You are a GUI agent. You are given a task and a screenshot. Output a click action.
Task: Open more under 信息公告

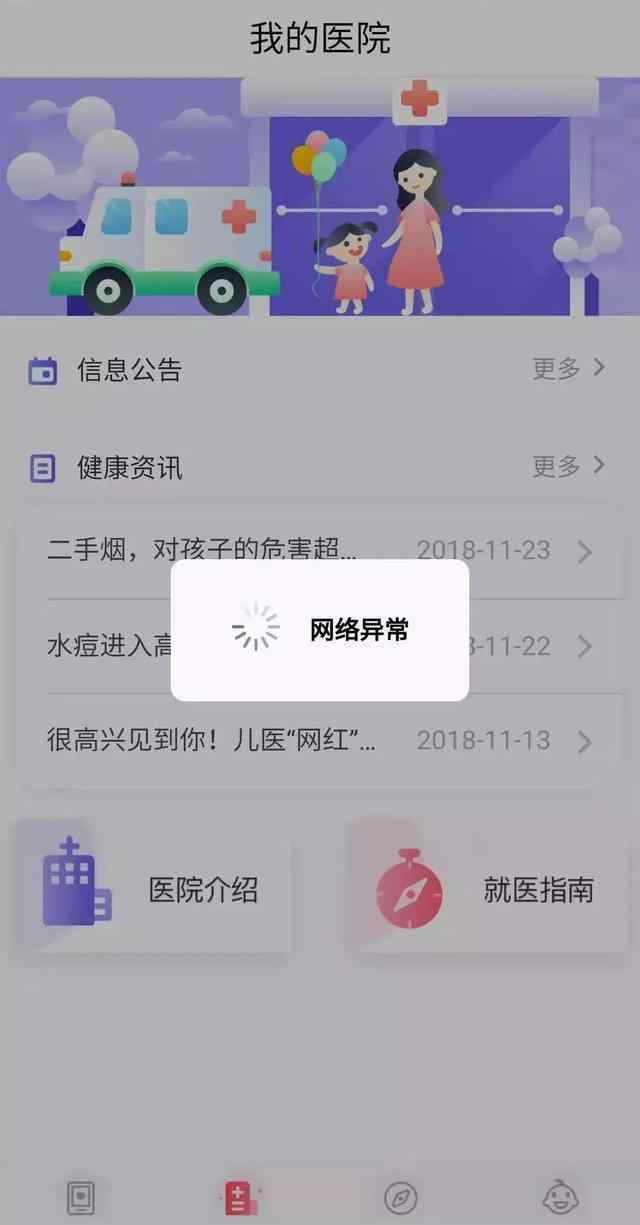pos(569,368)
